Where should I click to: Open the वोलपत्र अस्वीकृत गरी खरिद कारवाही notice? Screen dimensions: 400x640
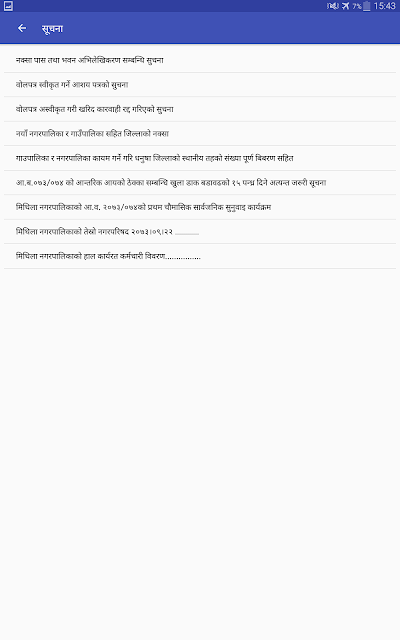click(200, 109)
